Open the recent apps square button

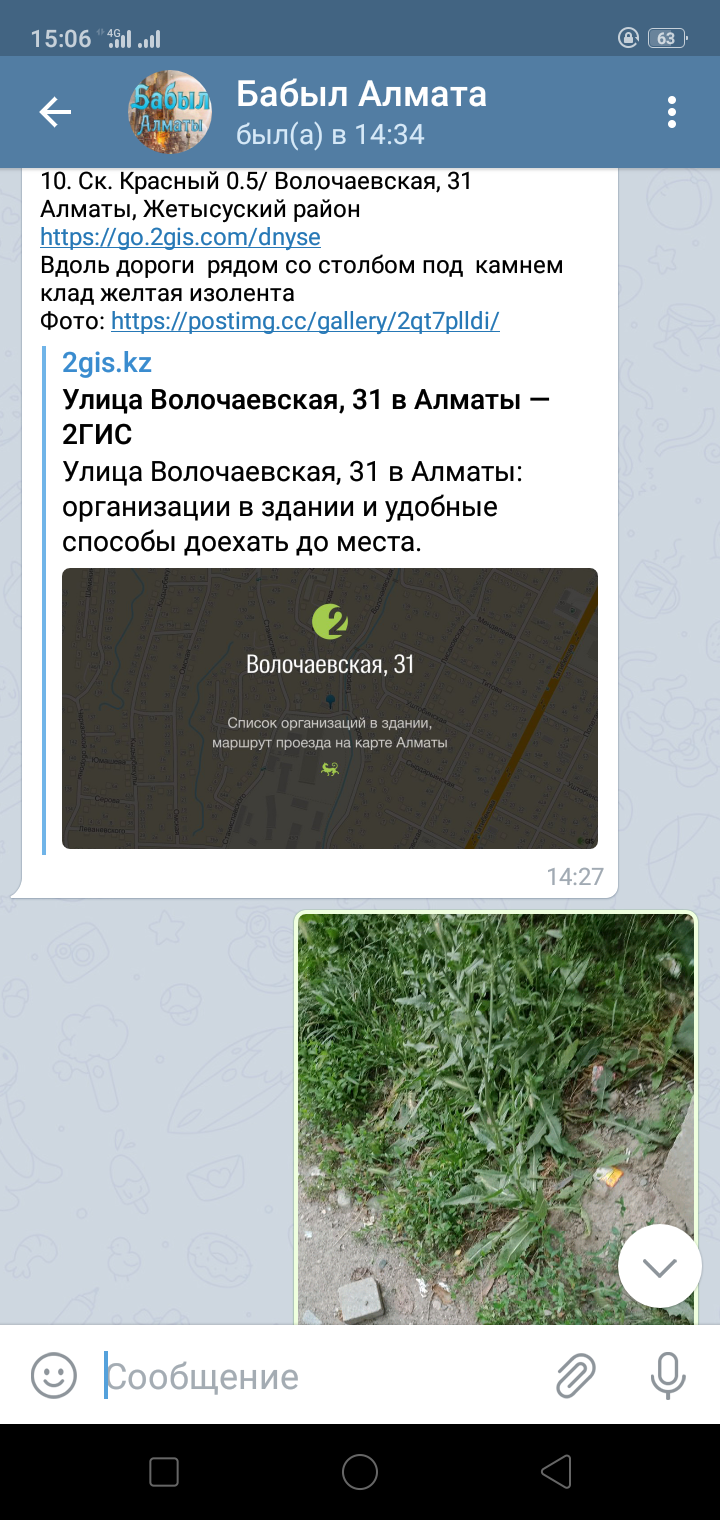pos(163,1471)
